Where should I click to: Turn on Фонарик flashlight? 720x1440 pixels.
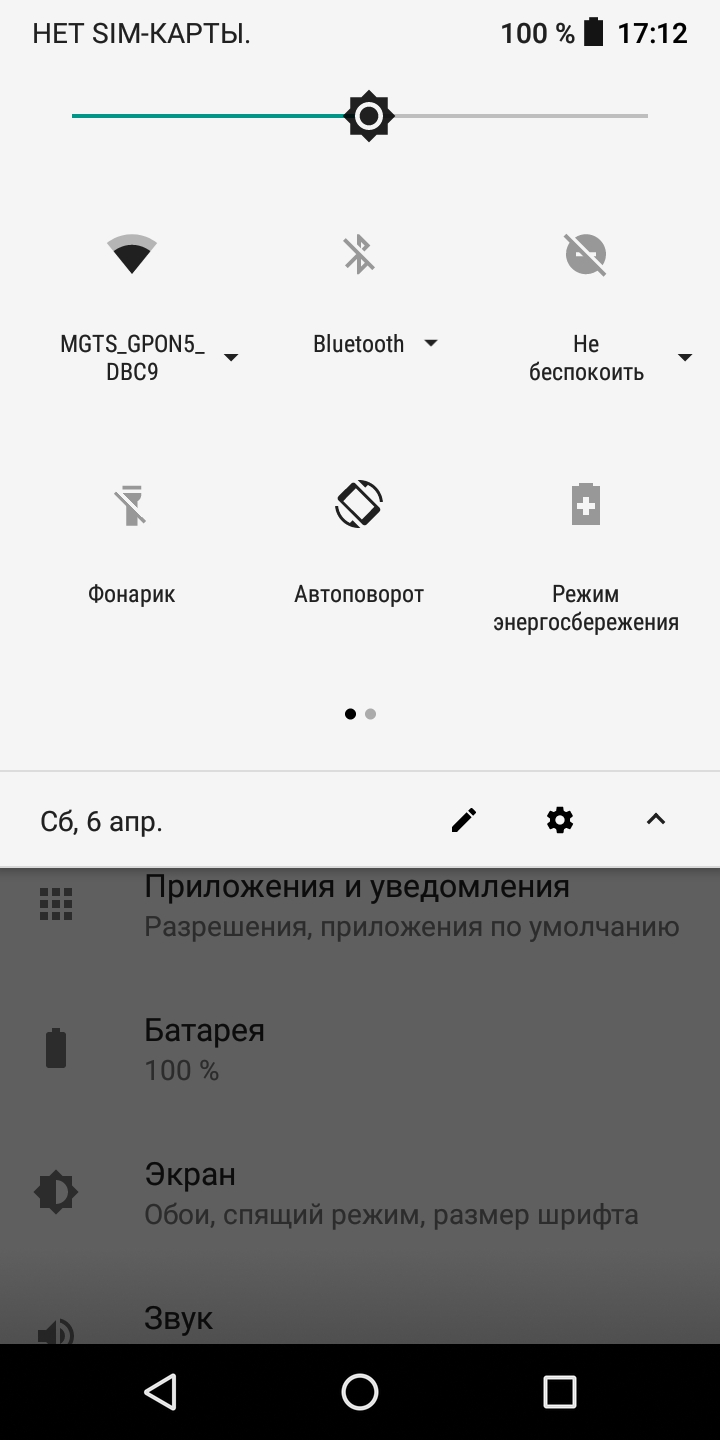point(132,504)
